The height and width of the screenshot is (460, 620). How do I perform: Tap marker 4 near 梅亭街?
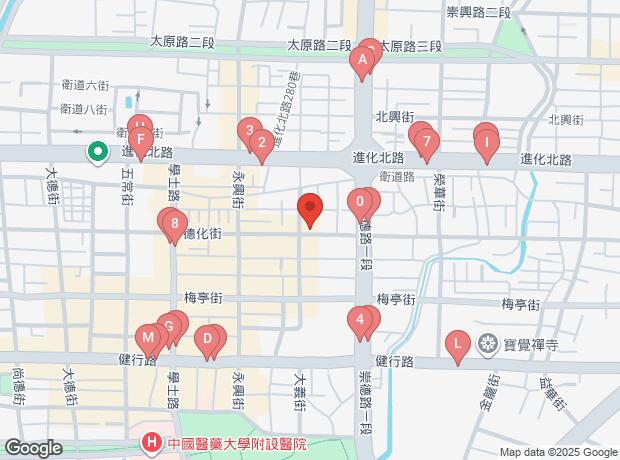pyautogui.click(x=360, y=320)
